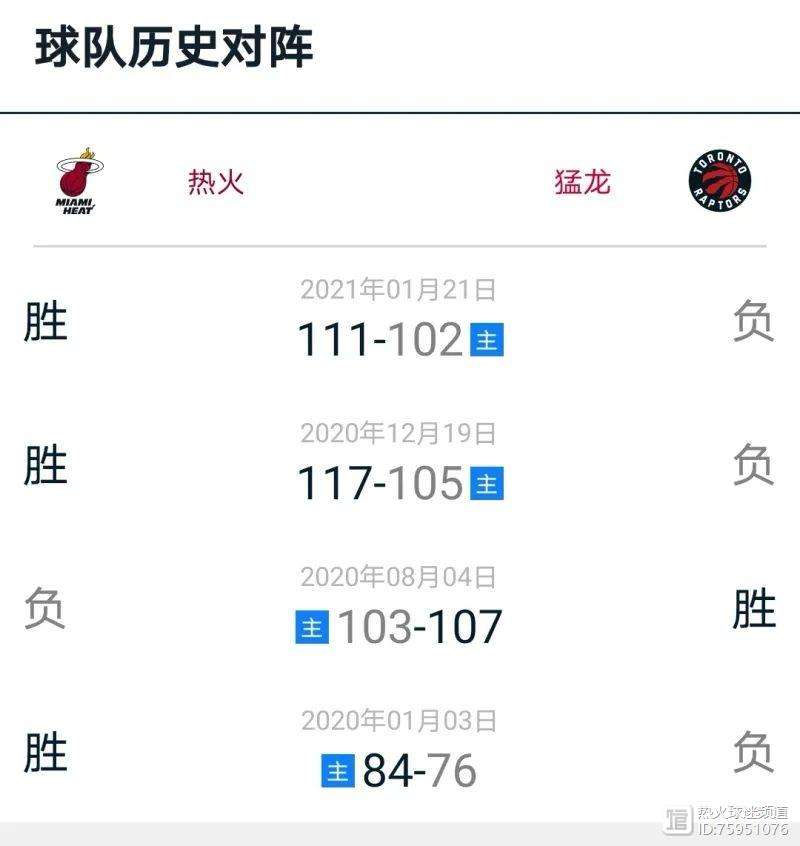Select the 胜 result for the January 21 game
The width and height of the screenshot is (800, 846).
[45, 322]
